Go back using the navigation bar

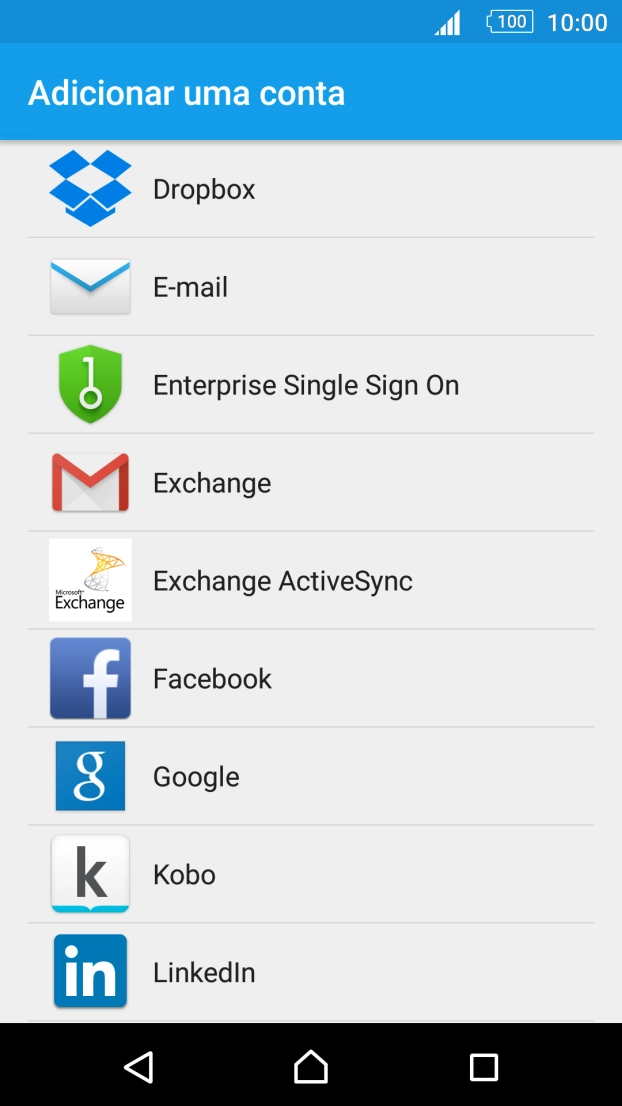click(x=139, y=1066)
